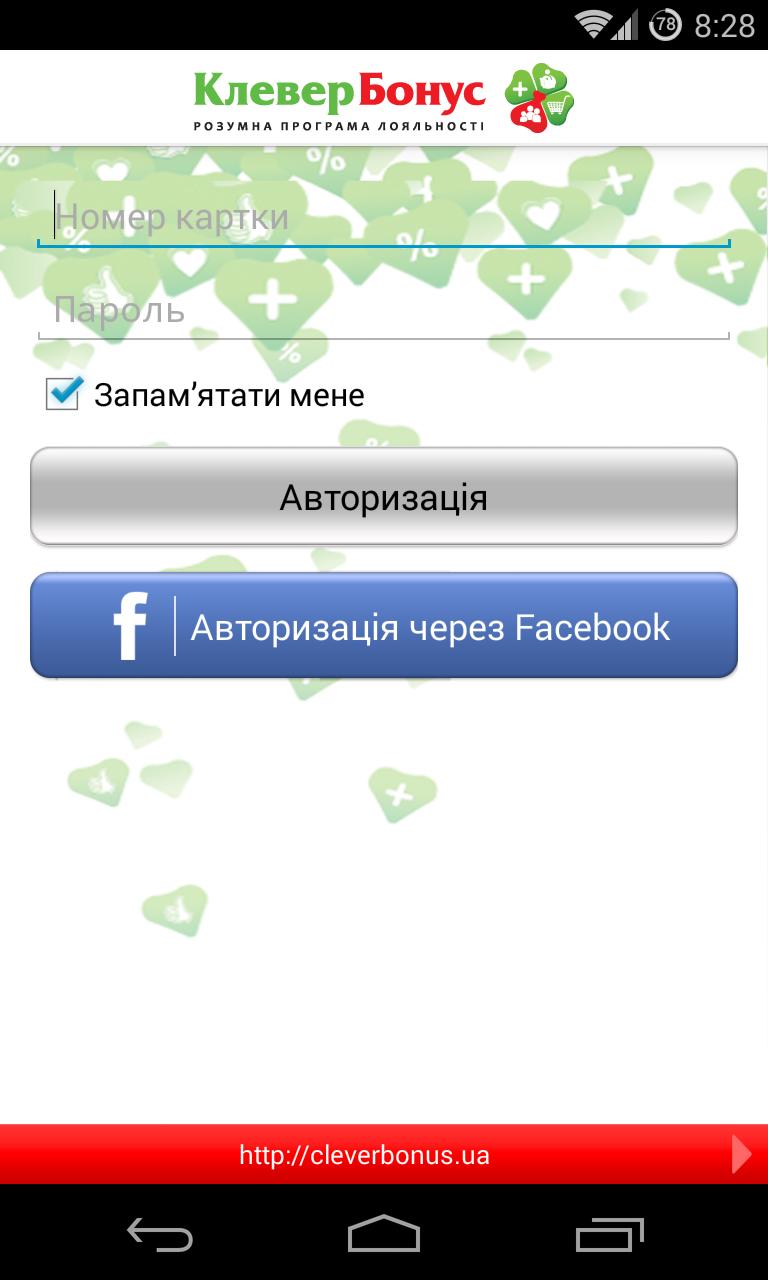Image resolution: width=768 pixels, height=1280 pixels.
Task: Open the cleverbonus.ua link banner
Action: pos(384,1155)
